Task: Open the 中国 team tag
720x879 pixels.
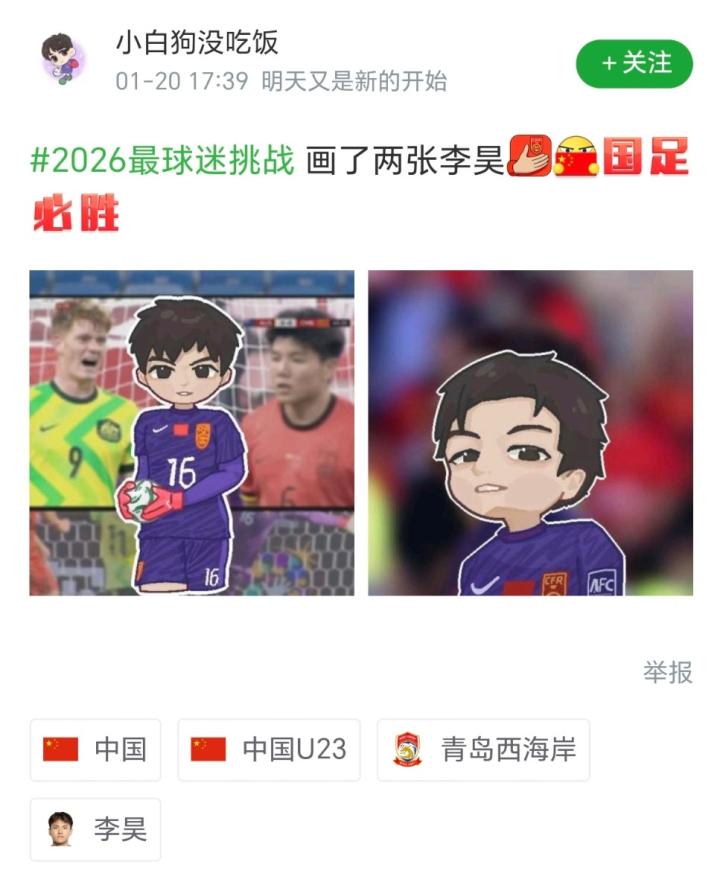Action: coord(96,749)
